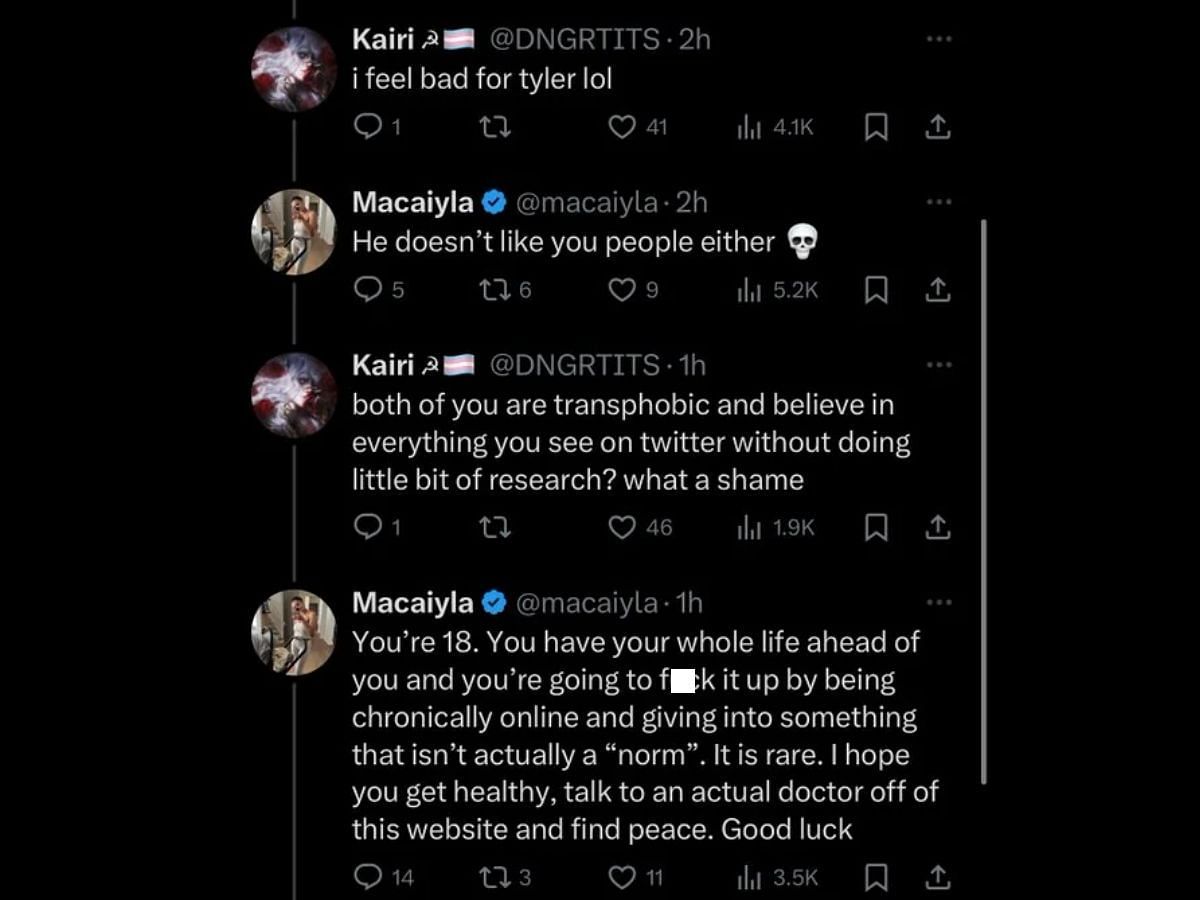Share Macaiyla's 'You're 18' tweet
The width and height of the screenshot is (1200, 900).
(937, 877)
